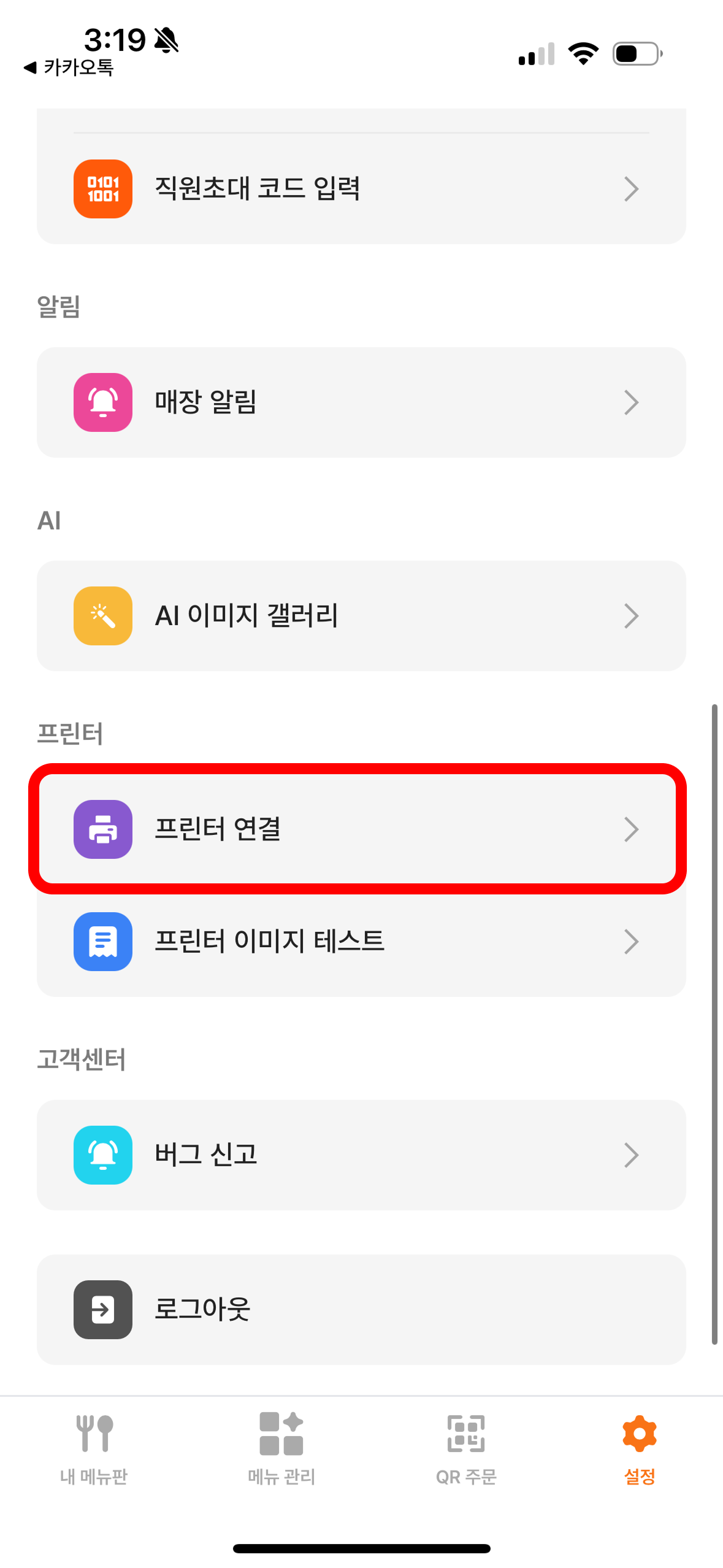Open AI 이미지 갤러리
The width and height of the screenshot is (723, 1568).
[x=361, y=616]
